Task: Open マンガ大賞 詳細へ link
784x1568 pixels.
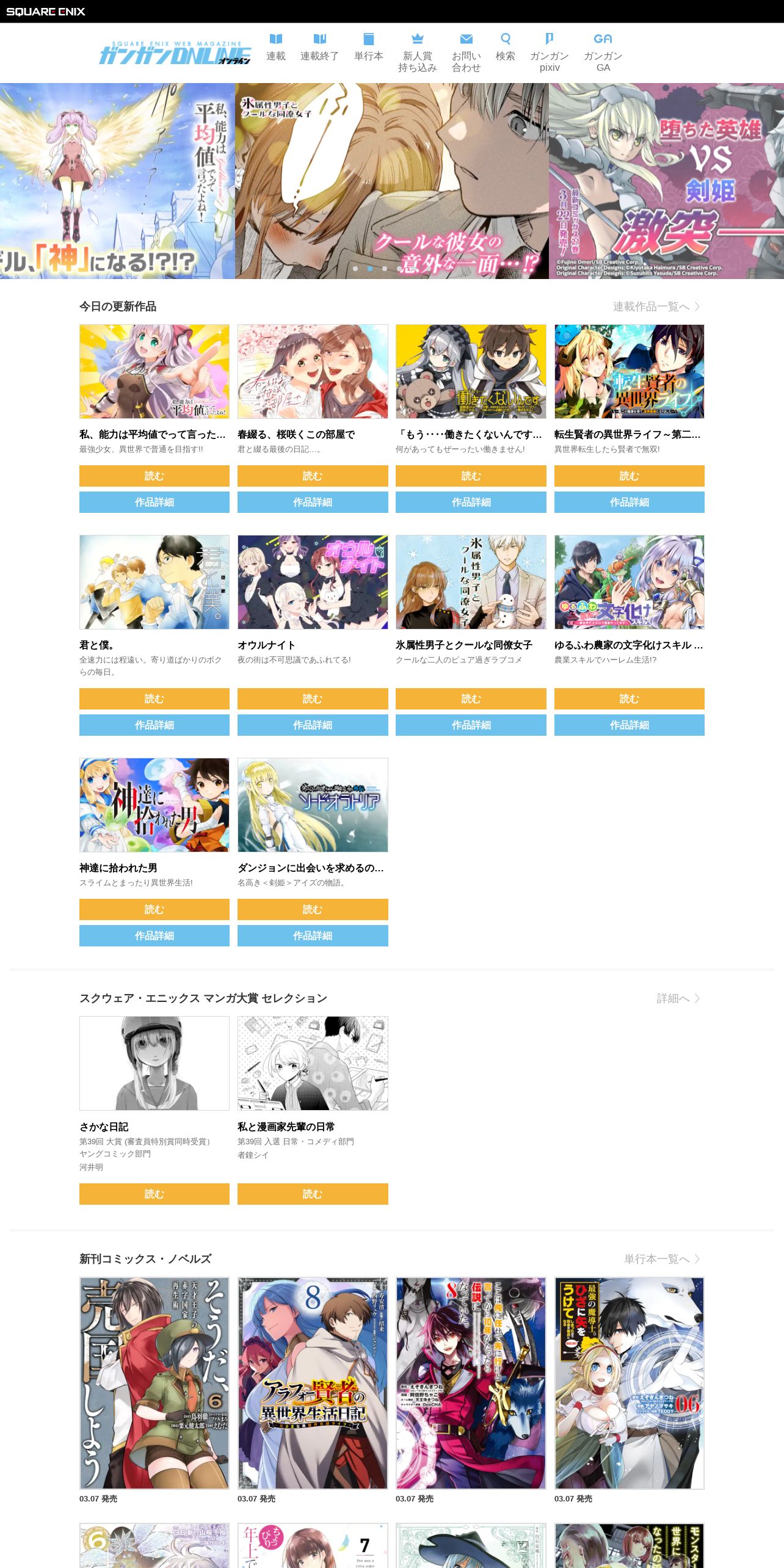Action: [678, 998]
